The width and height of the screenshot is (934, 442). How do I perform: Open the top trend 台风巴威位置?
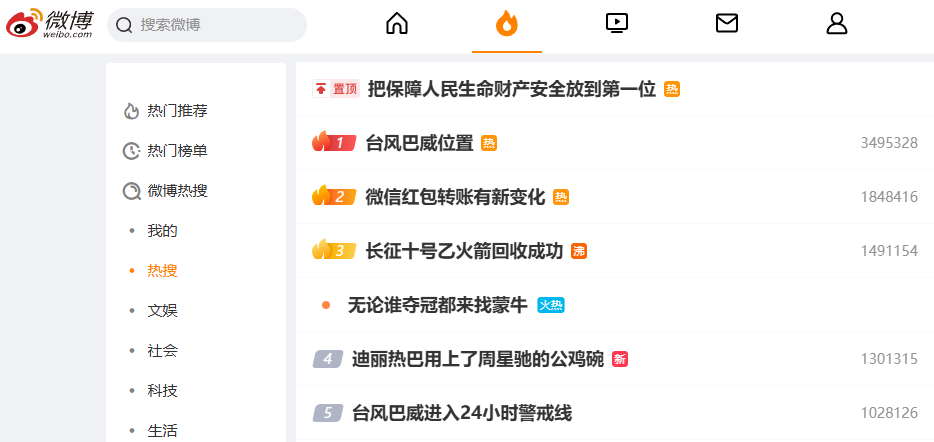[419, 144]
